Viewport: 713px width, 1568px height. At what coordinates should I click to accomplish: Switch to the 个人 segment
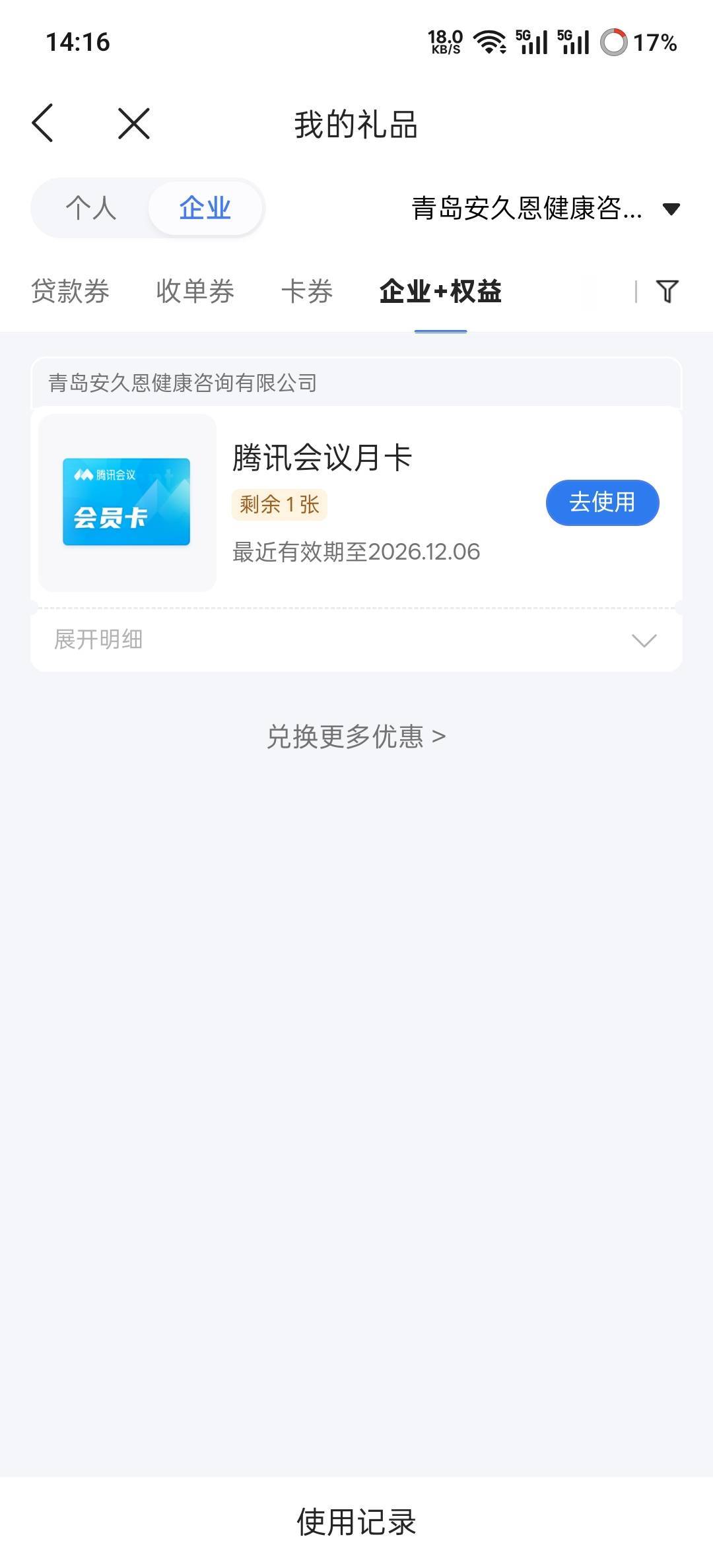coord(91,208)
